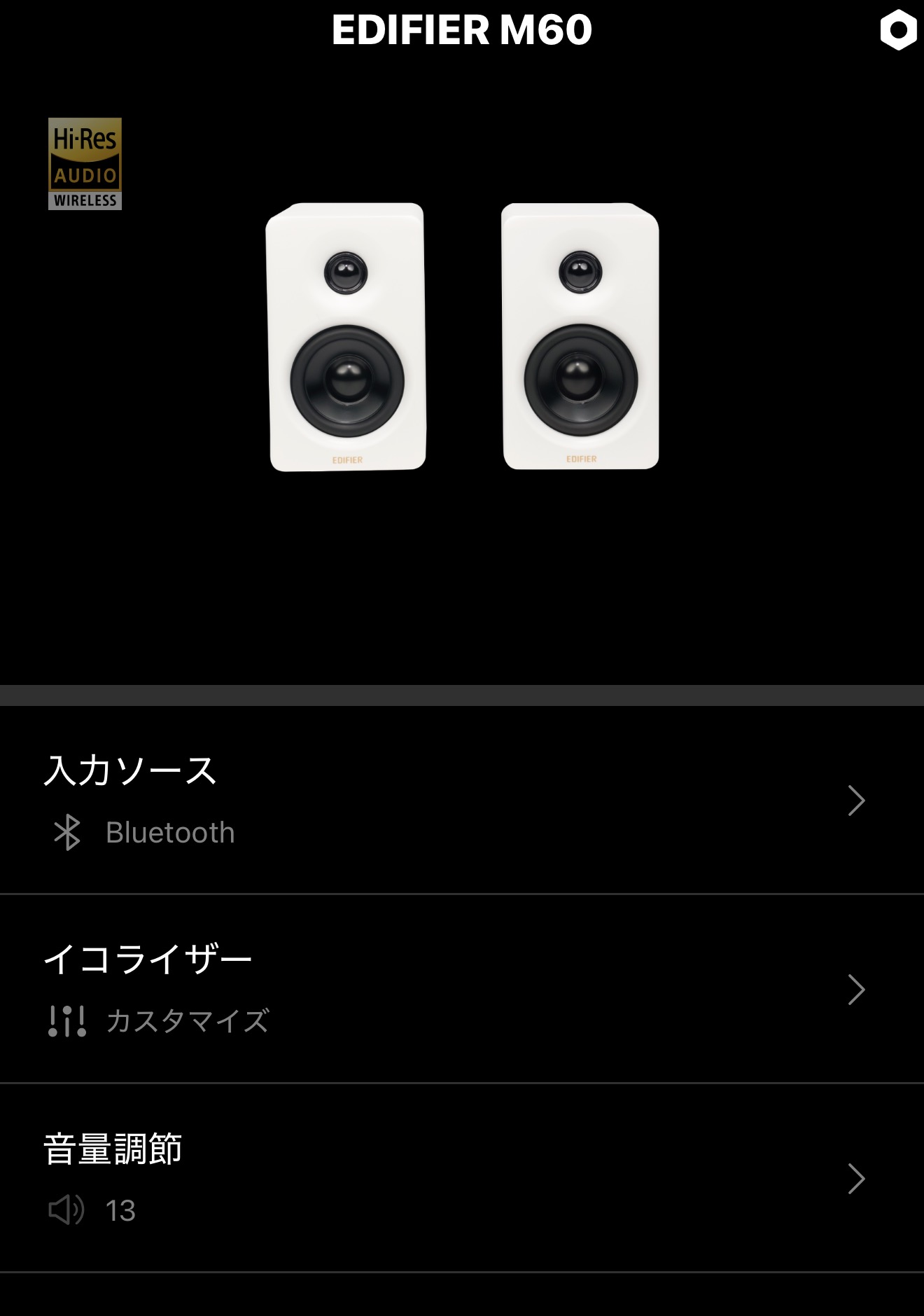Open the settings hexagon icon

(898, 30)
